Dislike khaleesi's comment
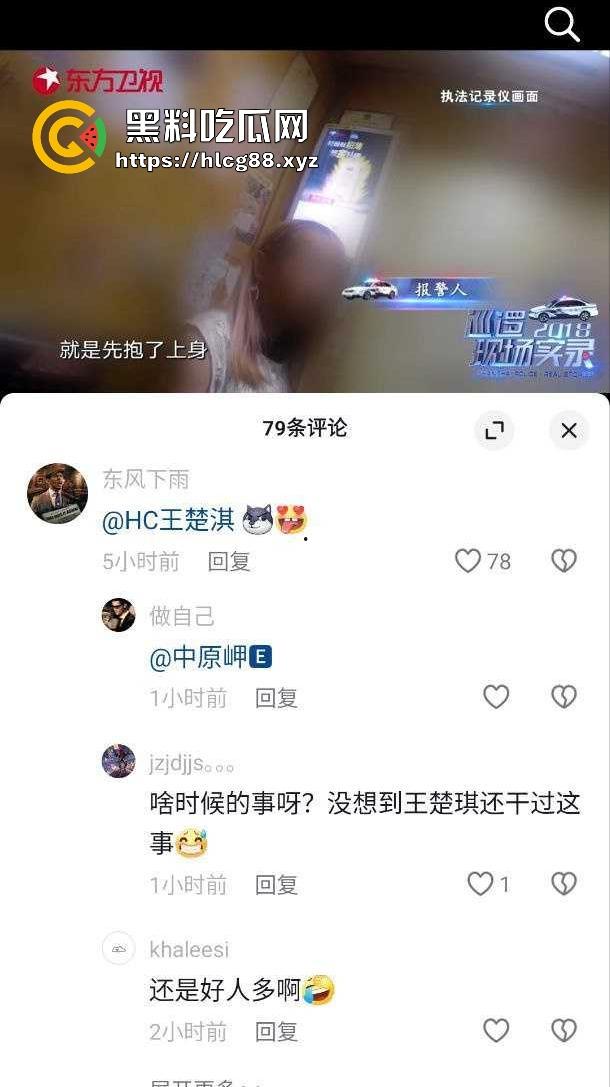The width and height of the screenshot is (610, 1087). coord(564,1030)
